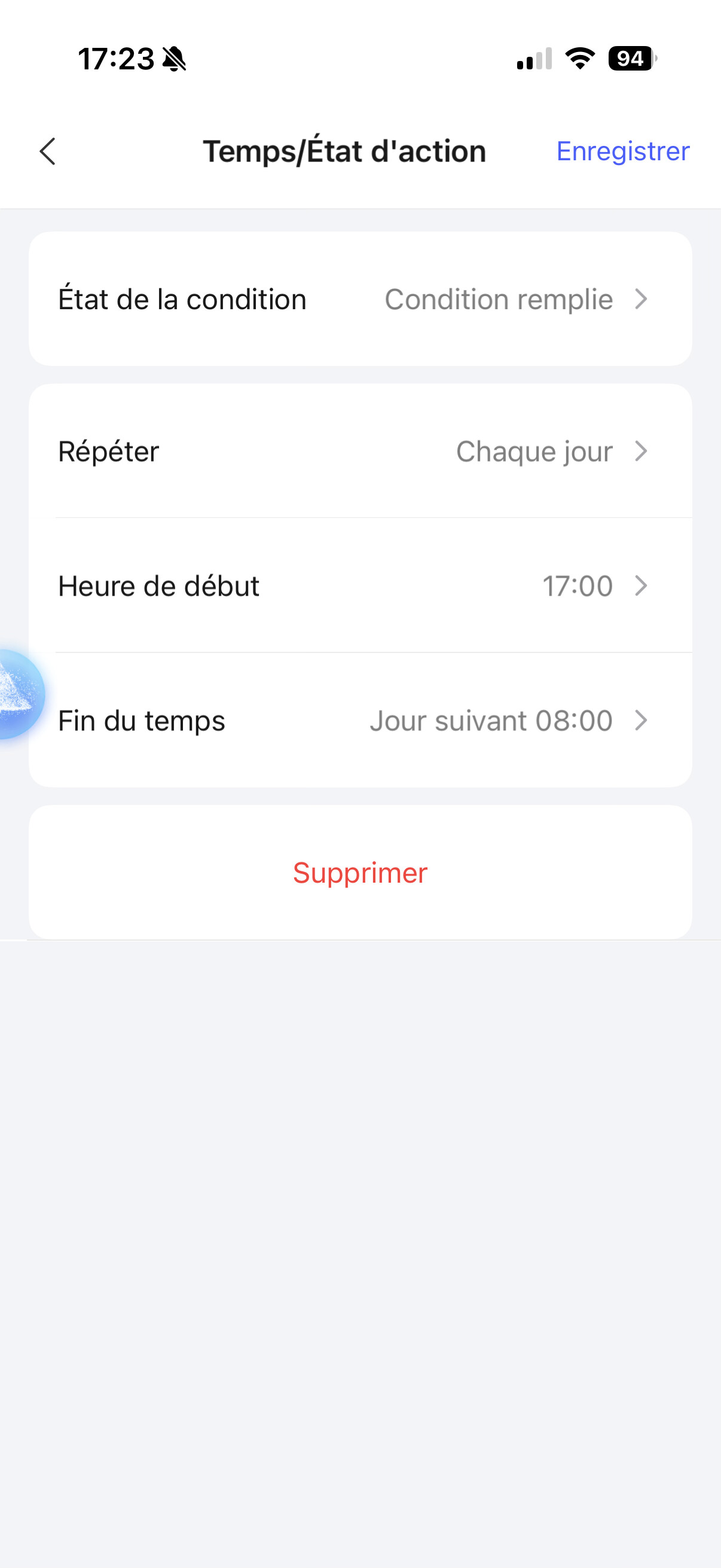Change the Répéter schedule
721x1568 pixels.
360,451
